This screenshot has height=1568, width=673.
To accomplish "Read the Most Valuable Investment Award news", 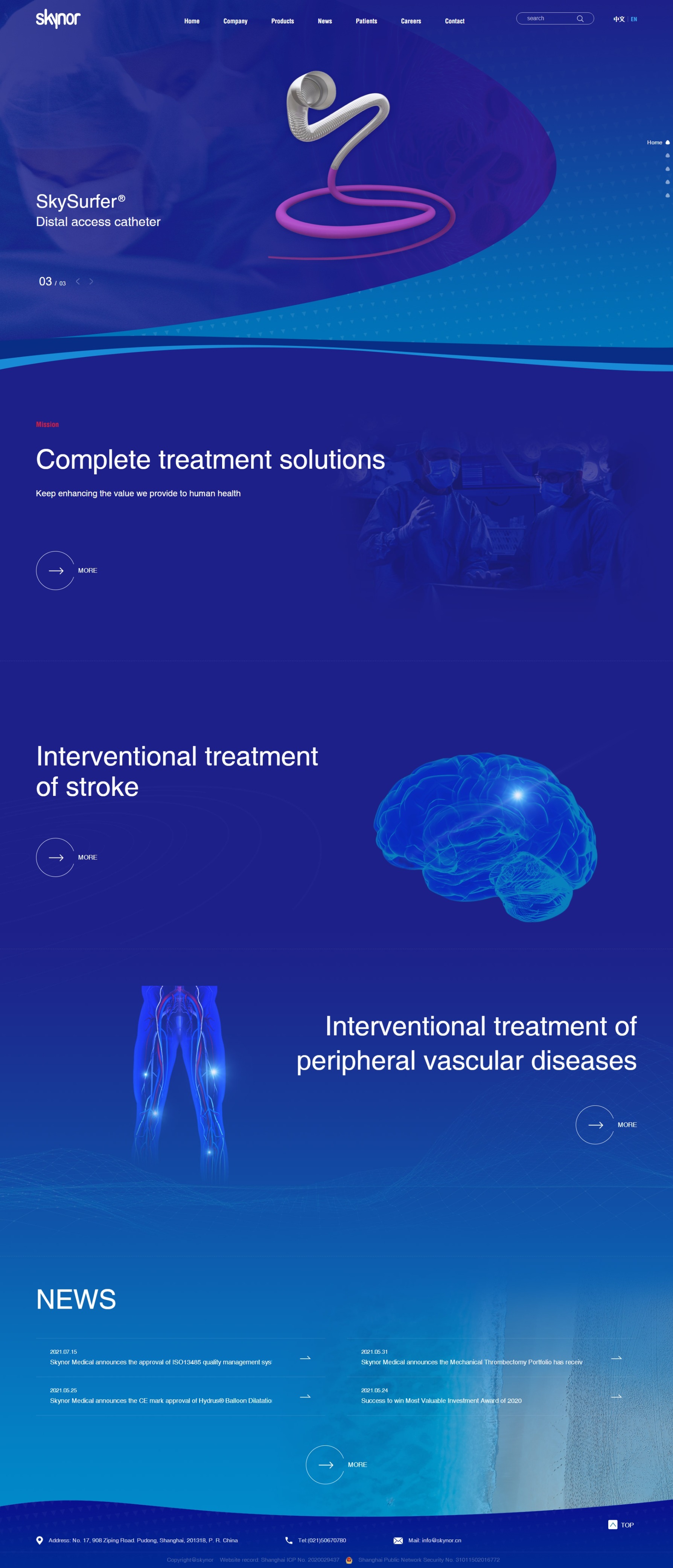I will (441, 1400).
